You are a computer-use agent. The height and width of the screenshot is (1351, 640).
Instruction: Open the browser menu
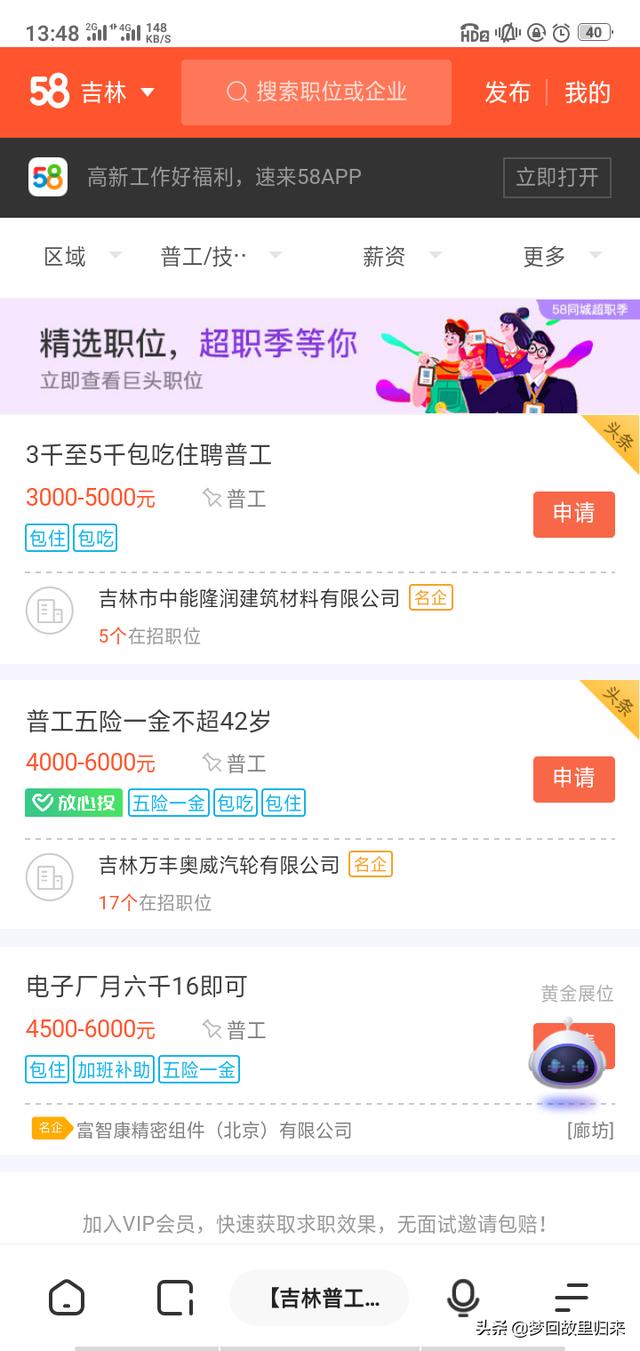tap(571, 1298)
